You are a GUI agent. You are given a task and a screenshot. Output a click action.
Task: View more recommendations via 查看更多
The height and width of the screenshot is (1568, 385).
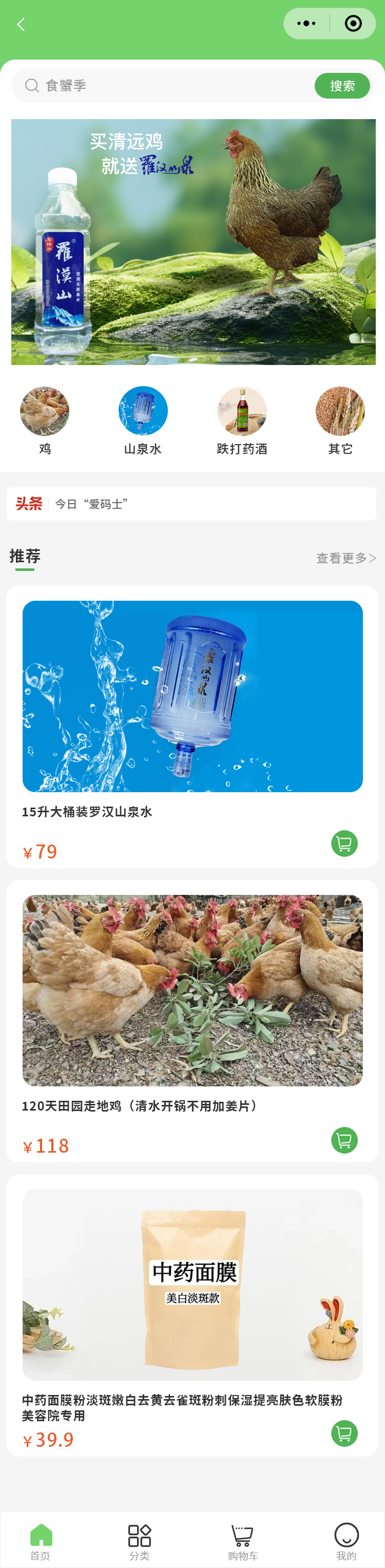pos(345,558)
